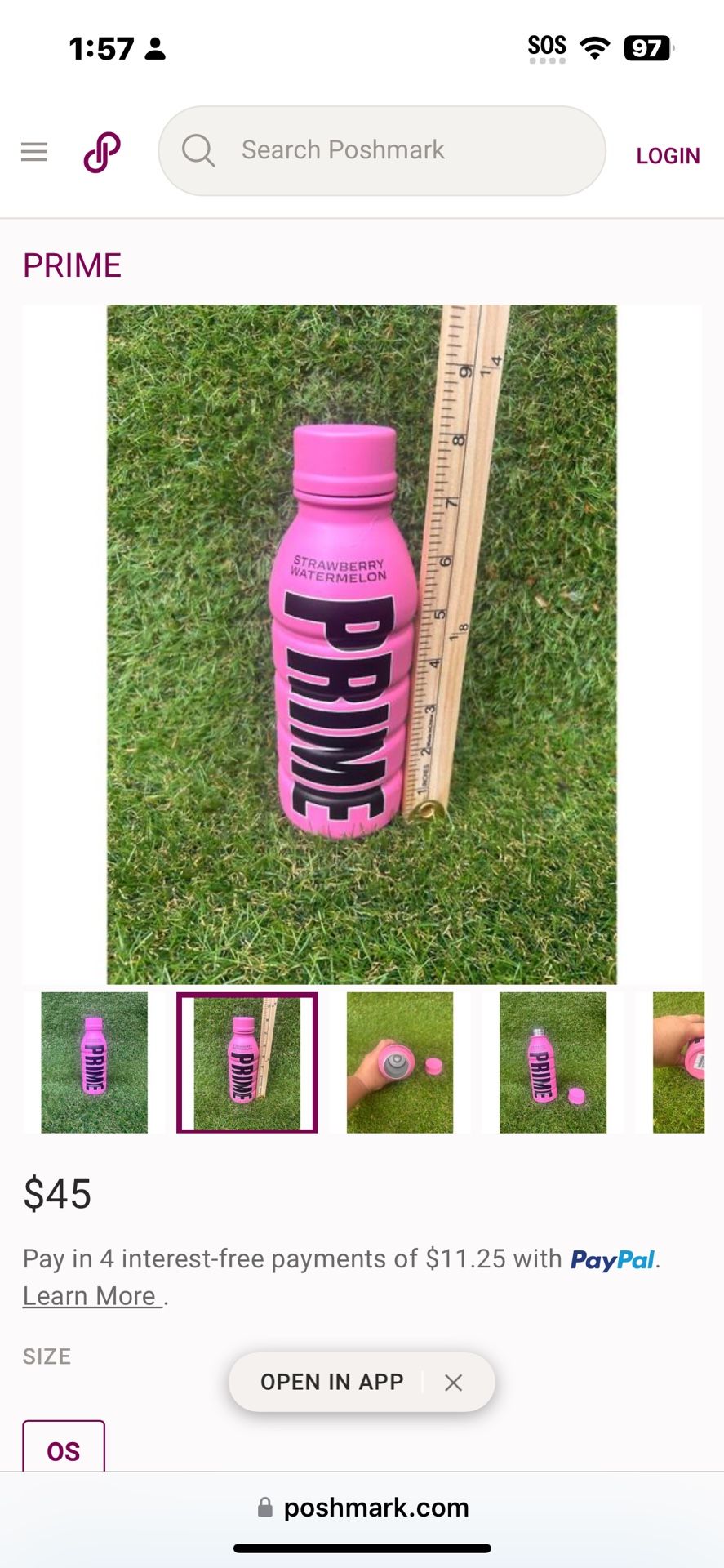Screen dimensions: 724x1568
Task: Go to Poshmark home via logo
Action: point(102,152)
